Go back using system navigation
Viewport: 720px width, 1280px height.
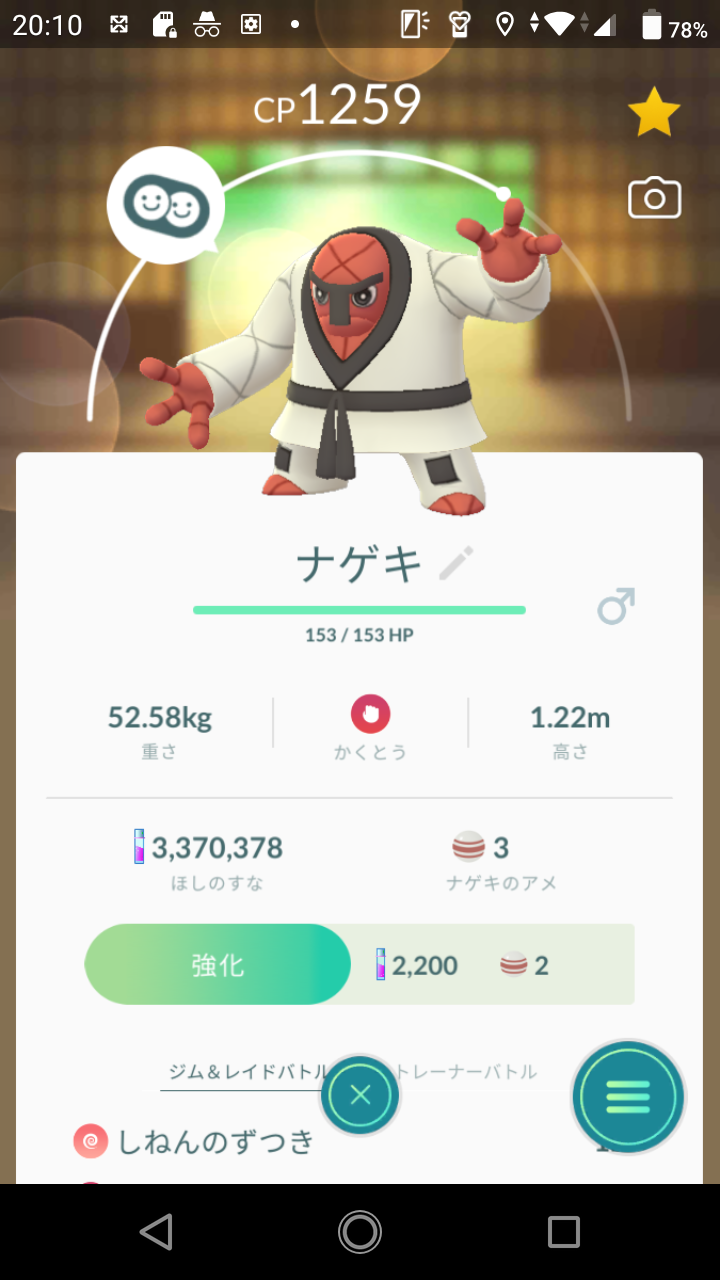pyautogui.click(x=156, y=1232)
